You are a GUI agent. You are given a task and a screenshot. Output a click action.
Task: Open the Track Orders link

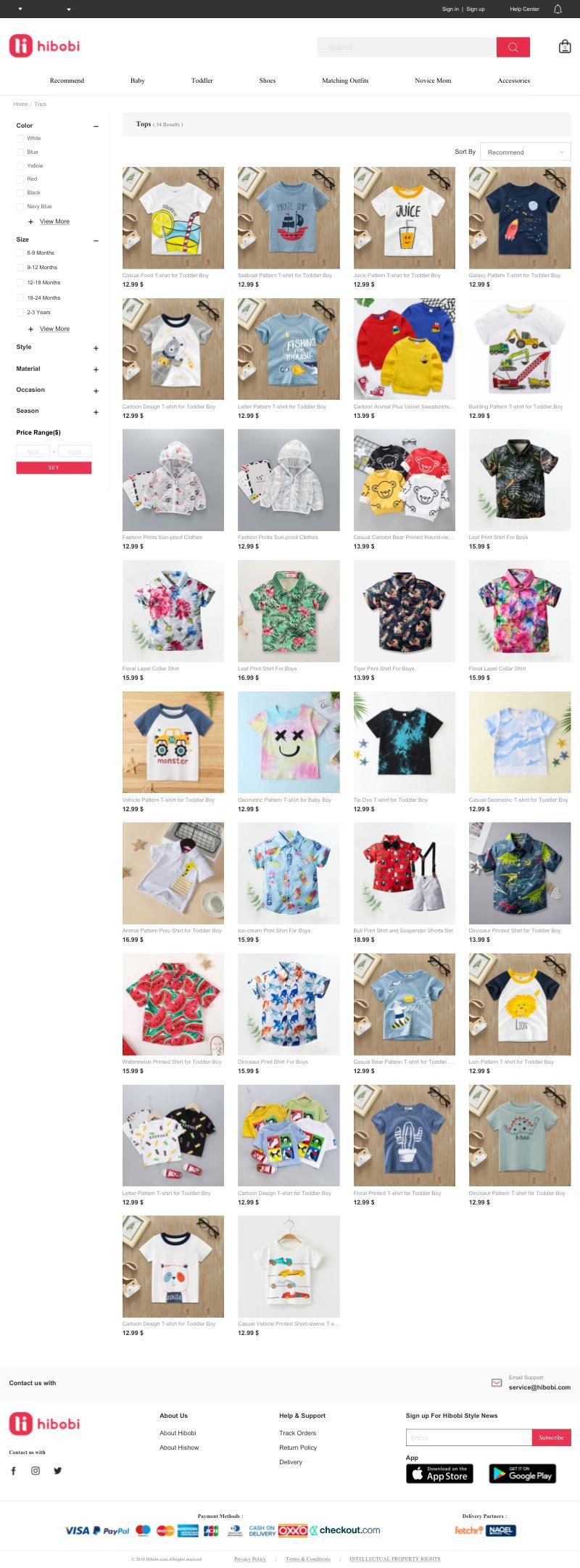point(297,1433)
